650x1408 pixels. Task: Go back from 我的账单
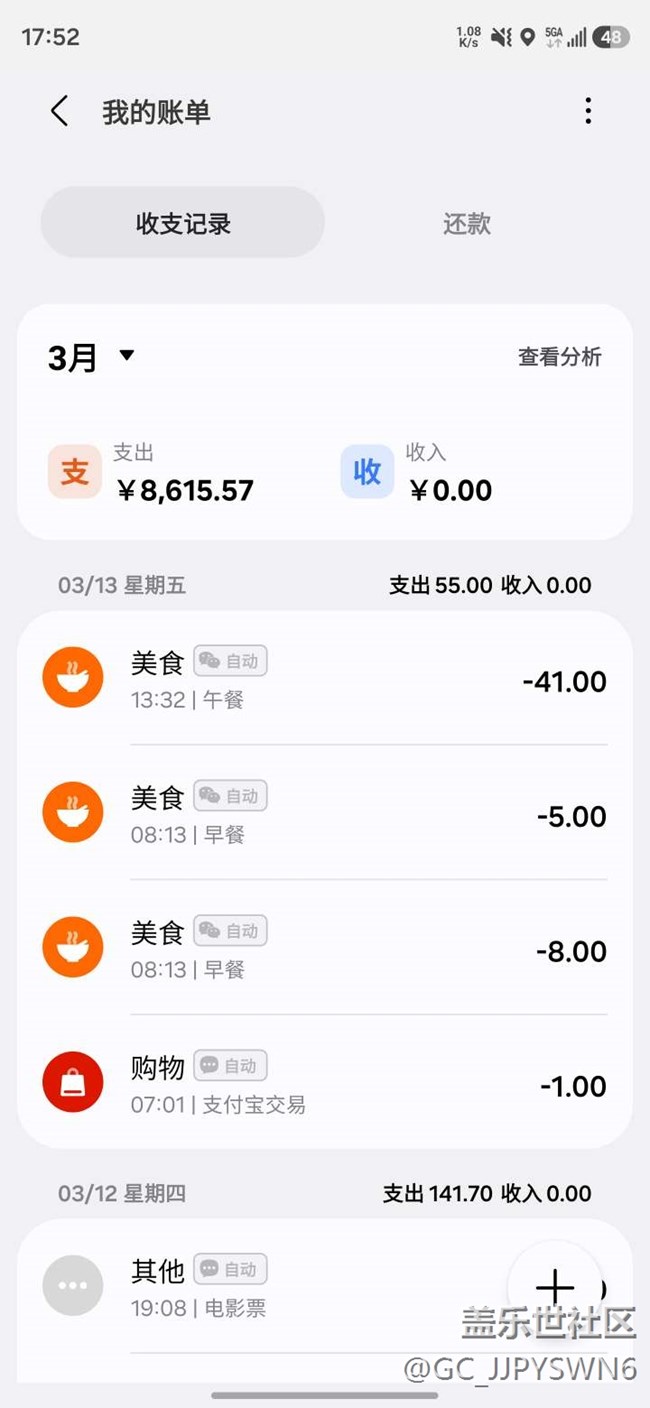[x=60, y=111]
